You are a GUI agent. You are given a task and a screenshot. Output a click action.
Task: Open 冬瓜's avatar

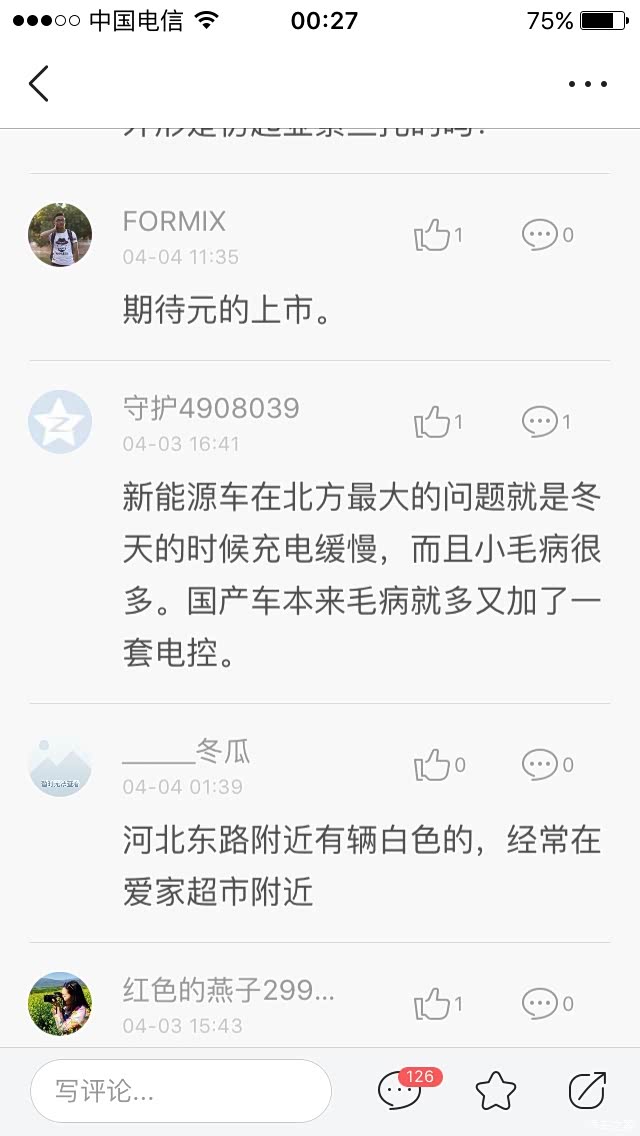click(x=60, y=767)
